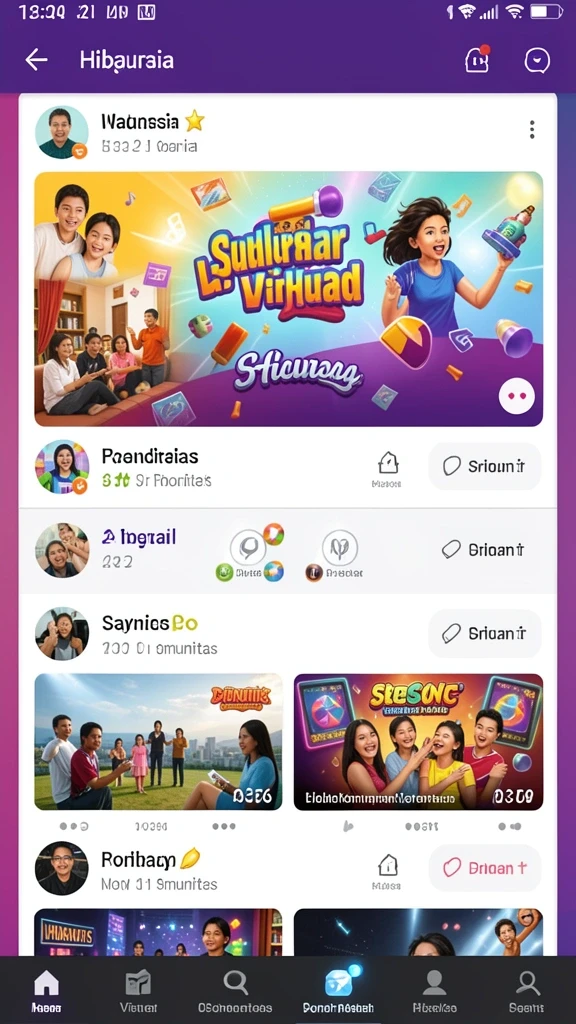Select the highlighted blue center tab
Image resolution: width=576 pixels, height=1024 pixels.
(x=338, y=990)
